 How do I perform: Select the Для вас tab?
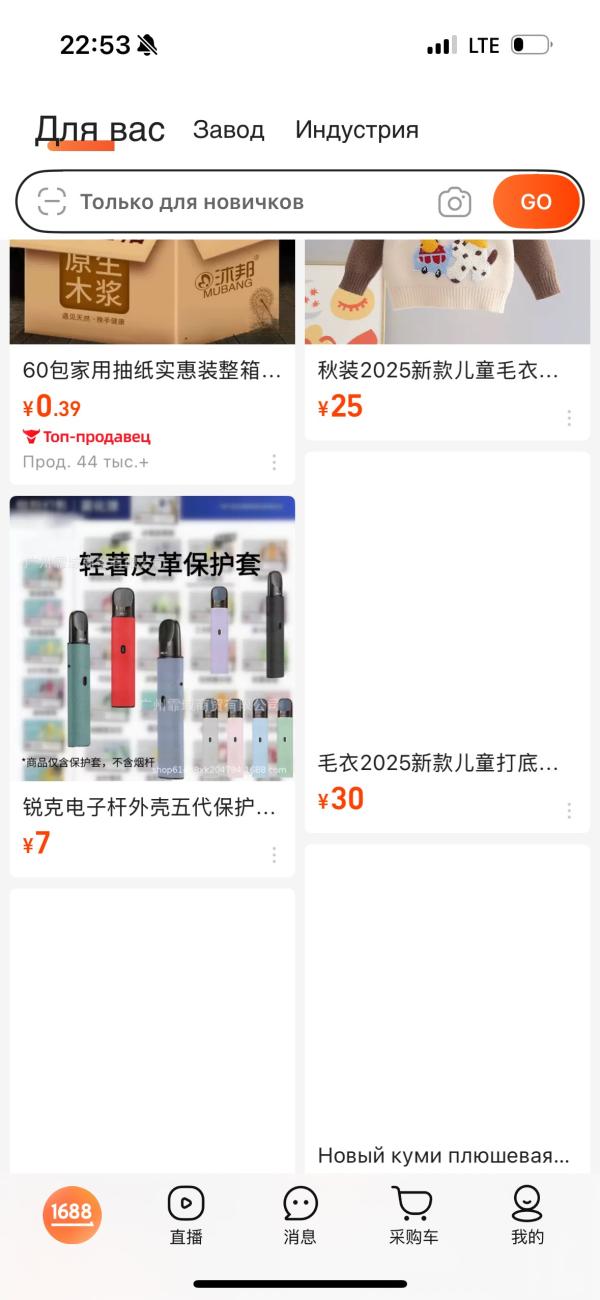100,130
